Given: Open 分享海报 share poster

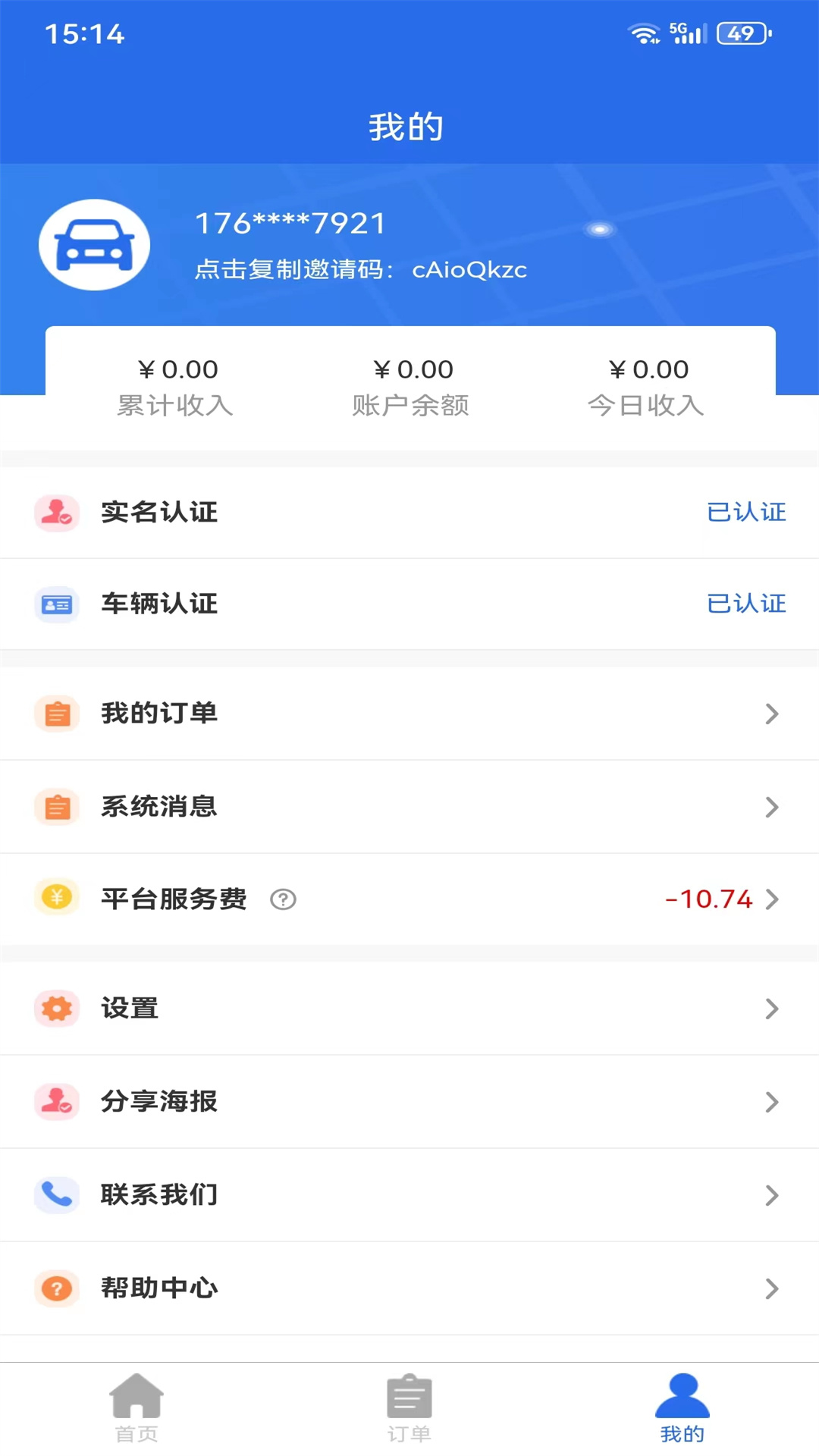Looking at the screenshot, I should [409, 1102].
